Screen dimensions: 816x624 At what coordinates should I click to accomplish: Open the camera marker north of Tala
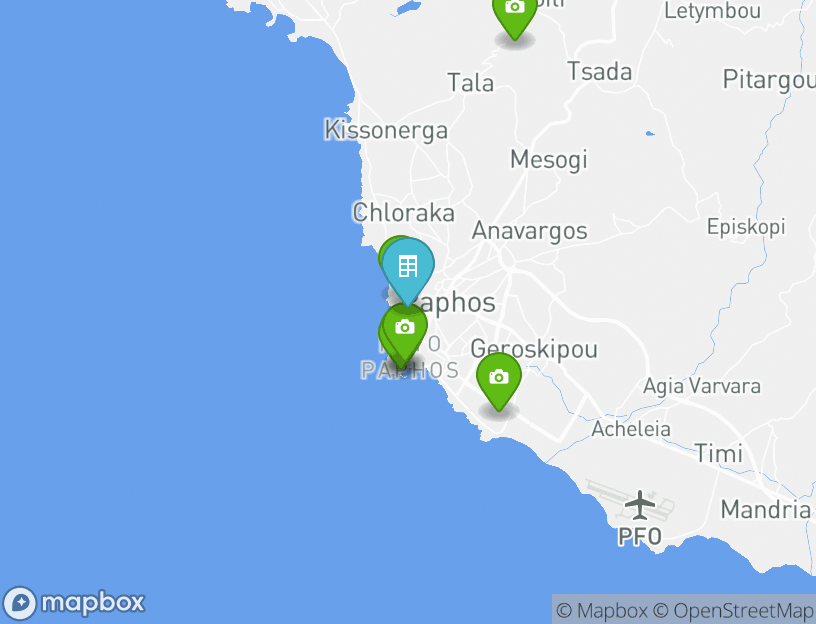tap(514, 11)
